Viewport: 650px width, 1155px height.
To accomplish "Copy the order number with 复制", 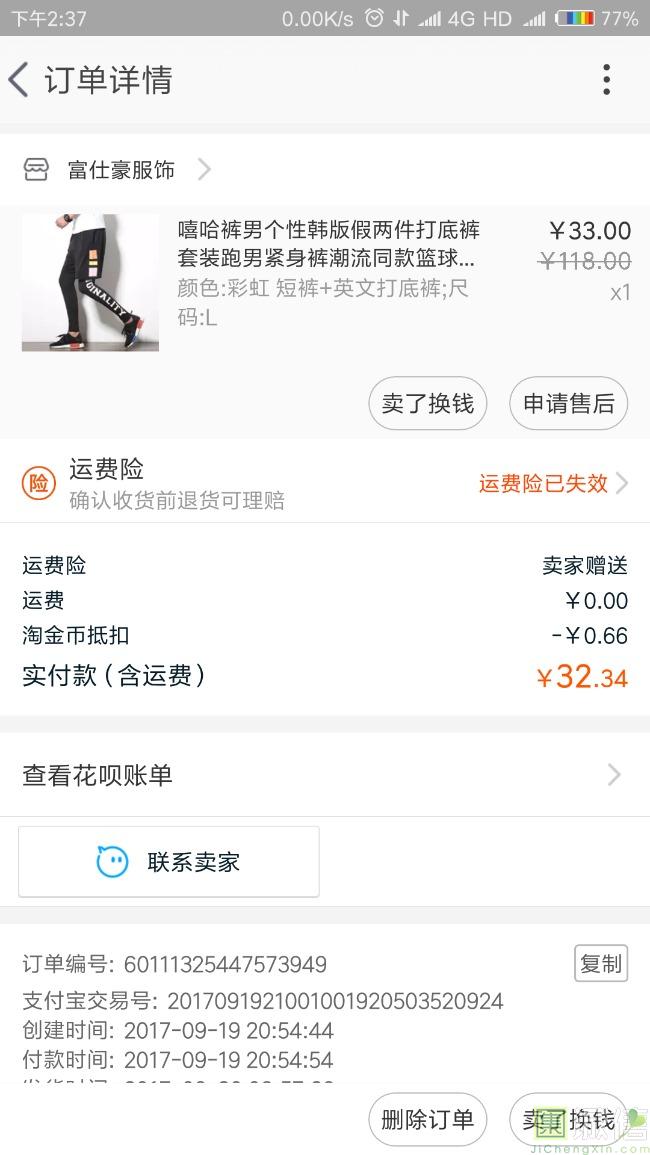I will click(x=600, y=964).
